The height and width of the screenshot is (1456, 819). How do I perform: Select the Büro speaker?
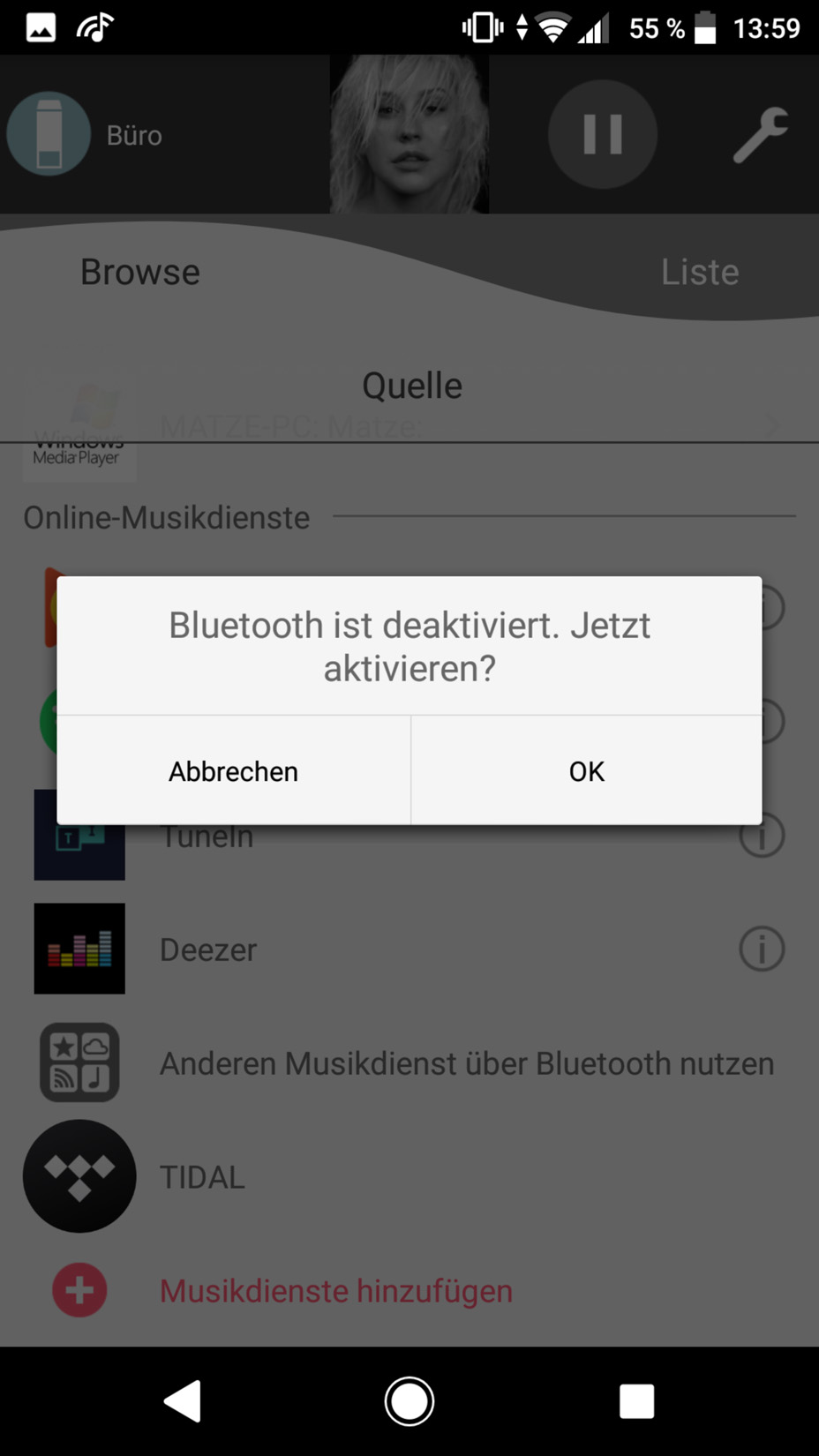86,134
